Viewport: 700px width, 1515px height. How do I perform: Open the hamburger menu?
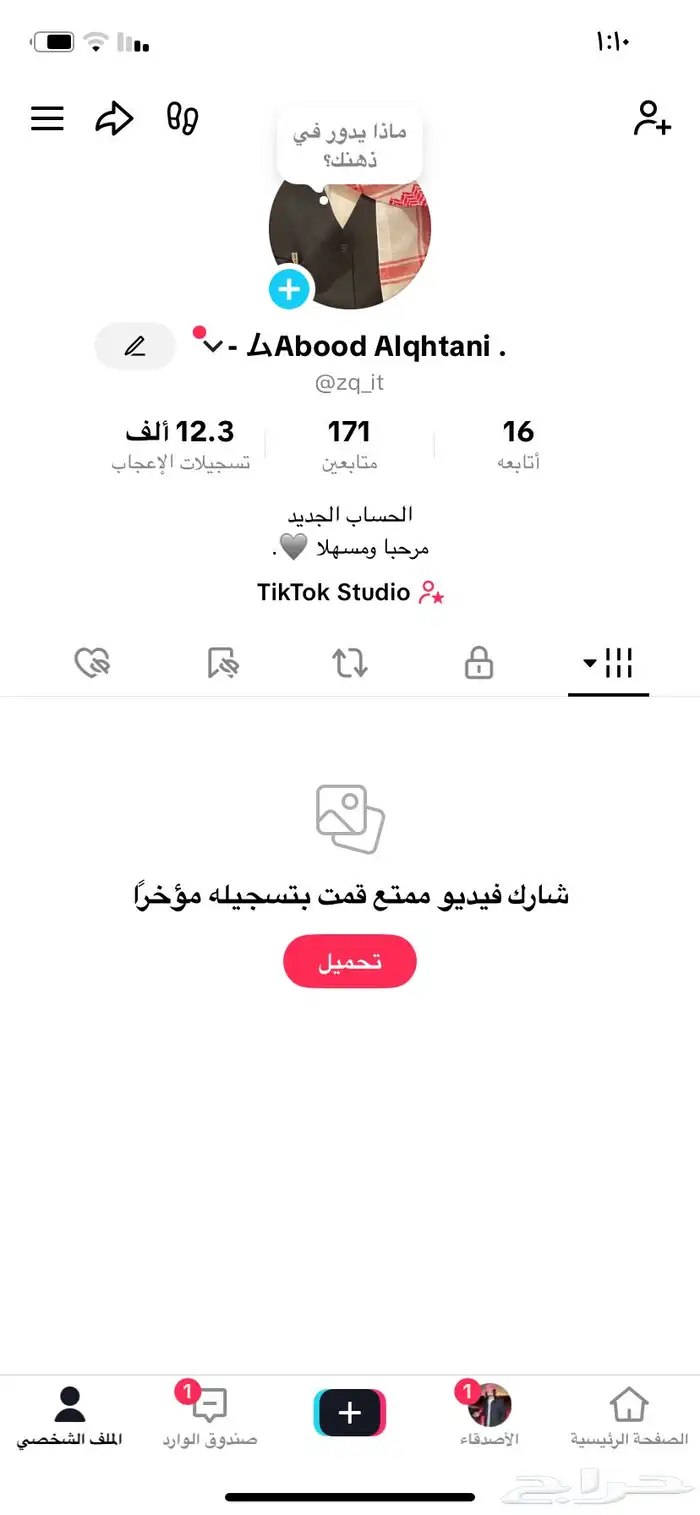47,119
